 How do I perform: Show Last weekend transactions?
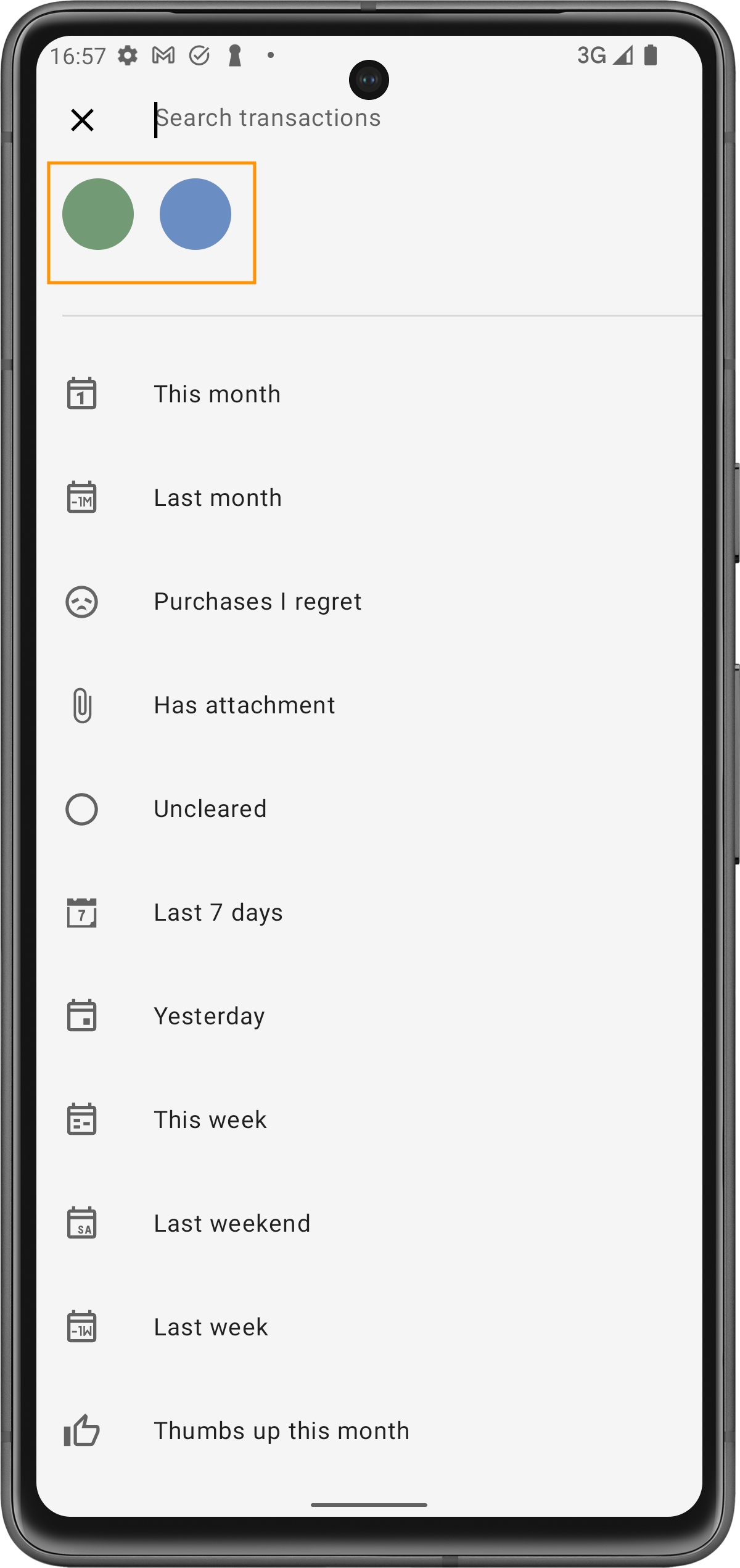(x=232, y=1223)
